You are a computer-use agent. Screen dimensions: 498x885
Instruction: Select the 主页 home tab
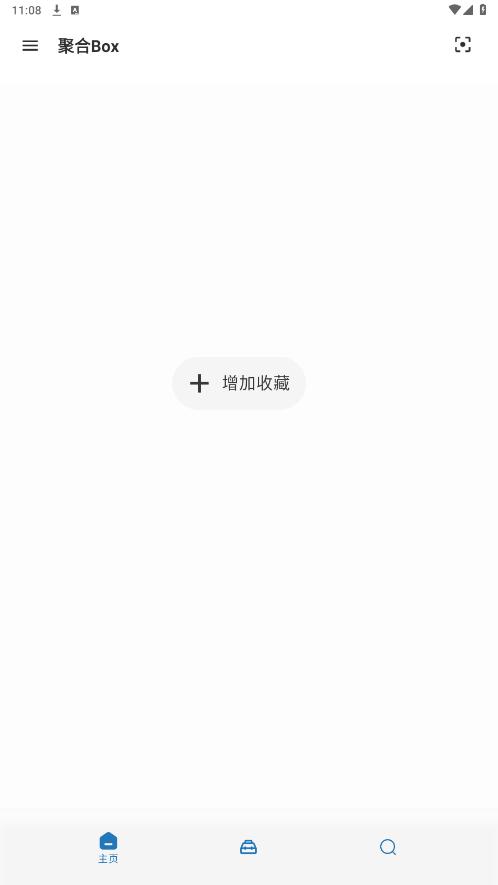[x=108, y=847]
